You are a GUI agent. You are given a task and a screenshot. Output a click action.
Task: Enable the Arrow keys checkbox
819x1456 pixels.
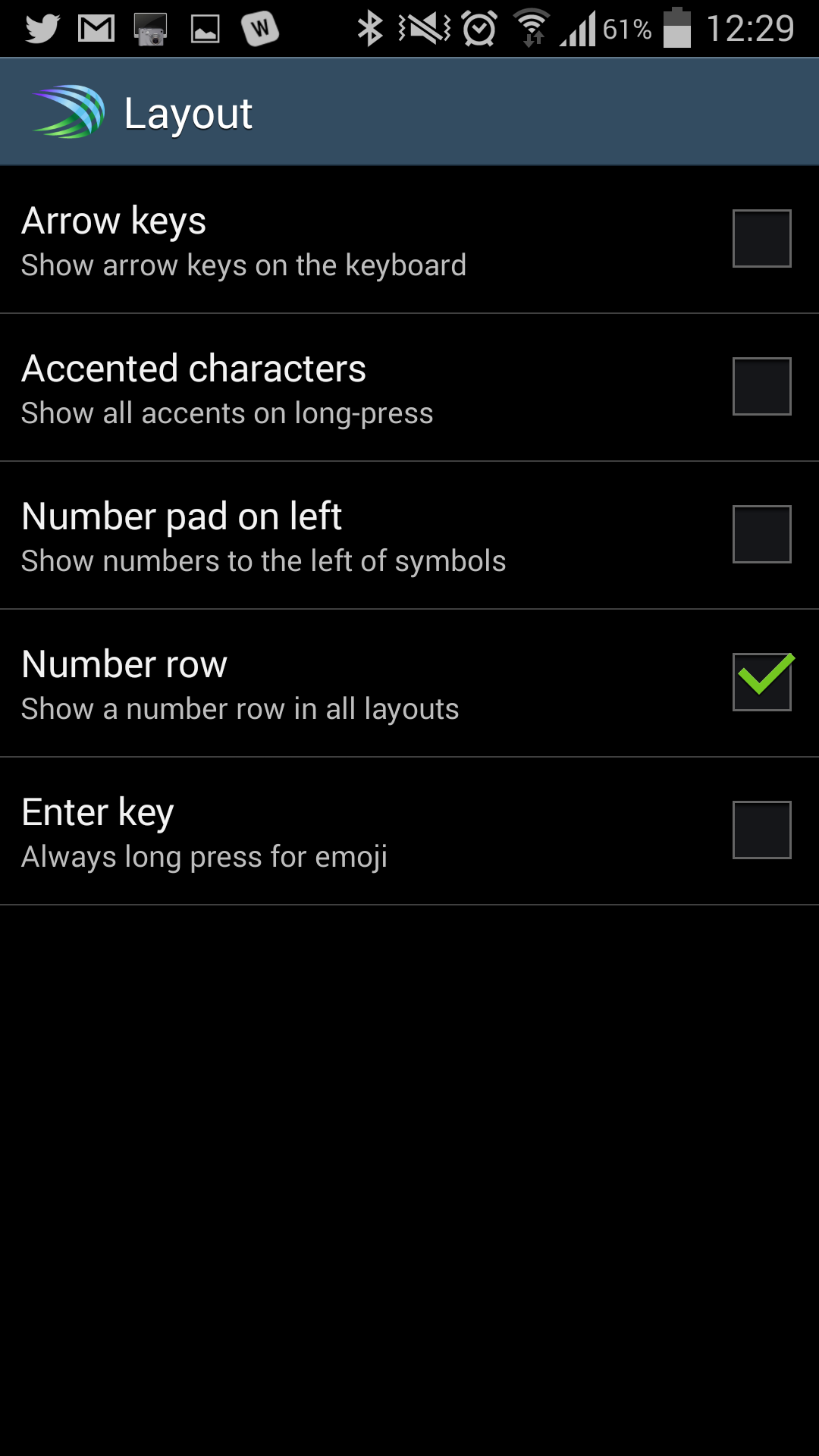pyautogui.click(x=761, y=240)
